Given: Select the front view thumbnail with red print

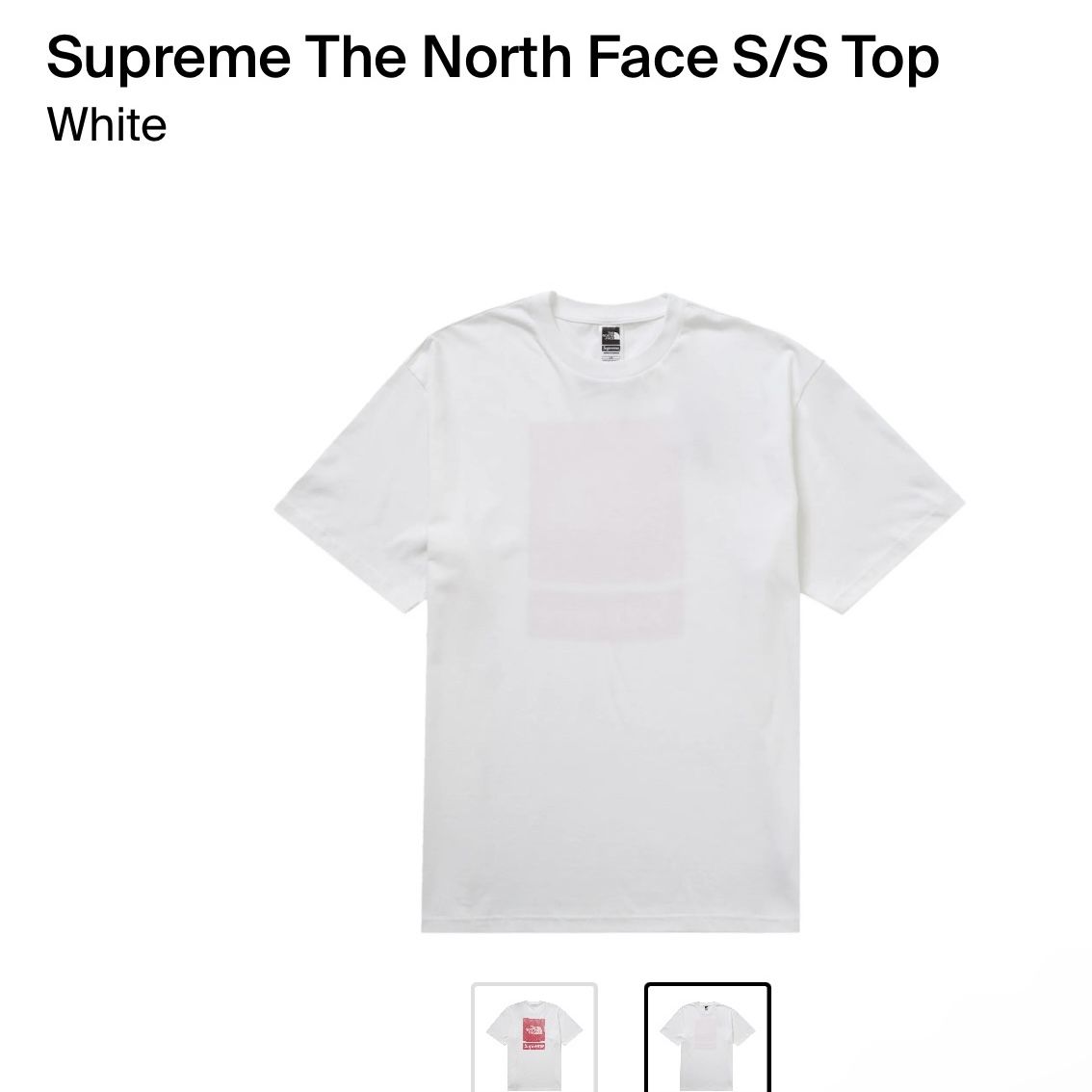Looking at the screenshot, I should point(534,1037).
